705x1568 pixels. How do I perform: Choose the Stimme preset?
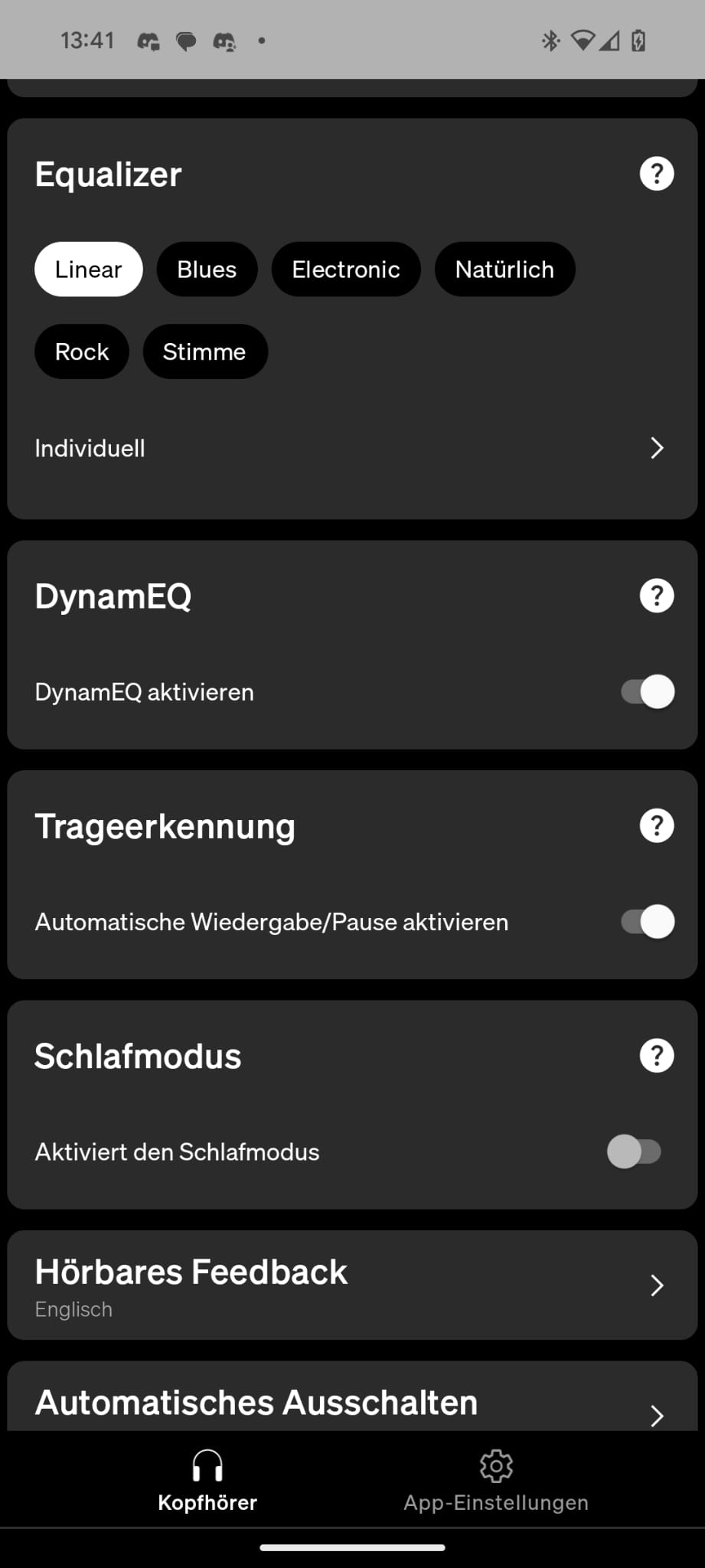click(204, 351)
